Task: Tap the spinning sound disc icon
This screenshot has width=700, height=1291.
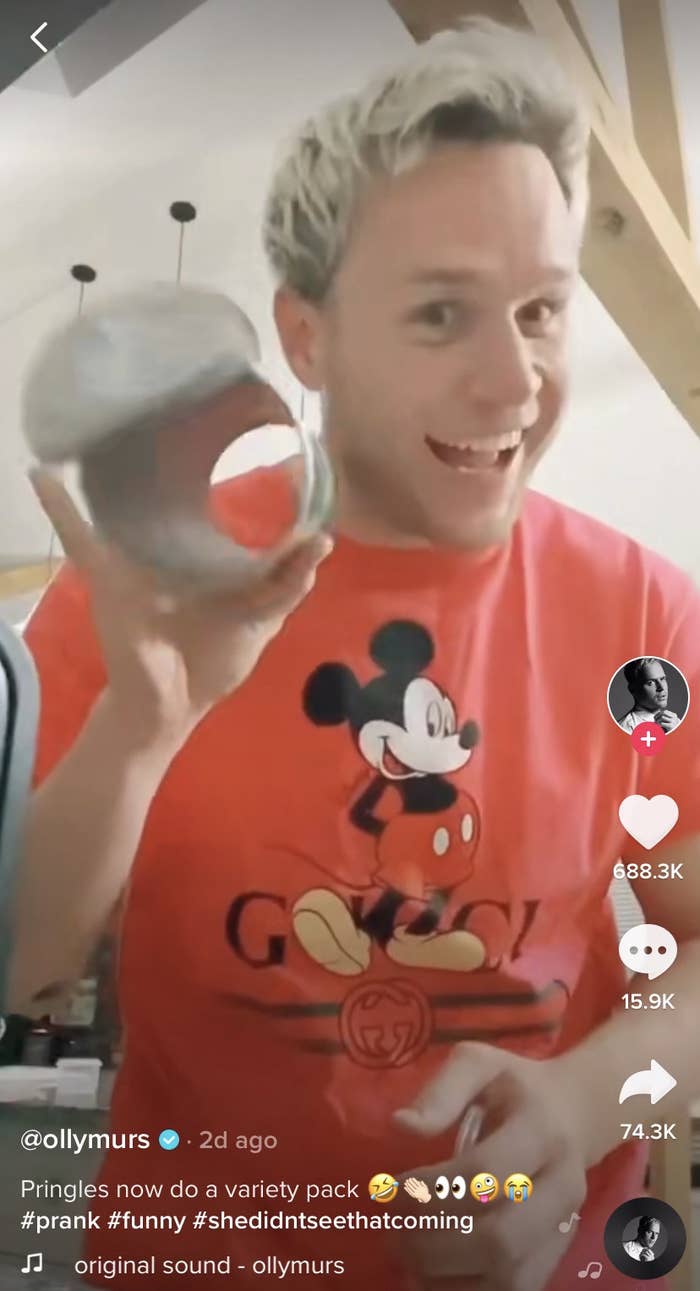Action: tap(645, 1238)
